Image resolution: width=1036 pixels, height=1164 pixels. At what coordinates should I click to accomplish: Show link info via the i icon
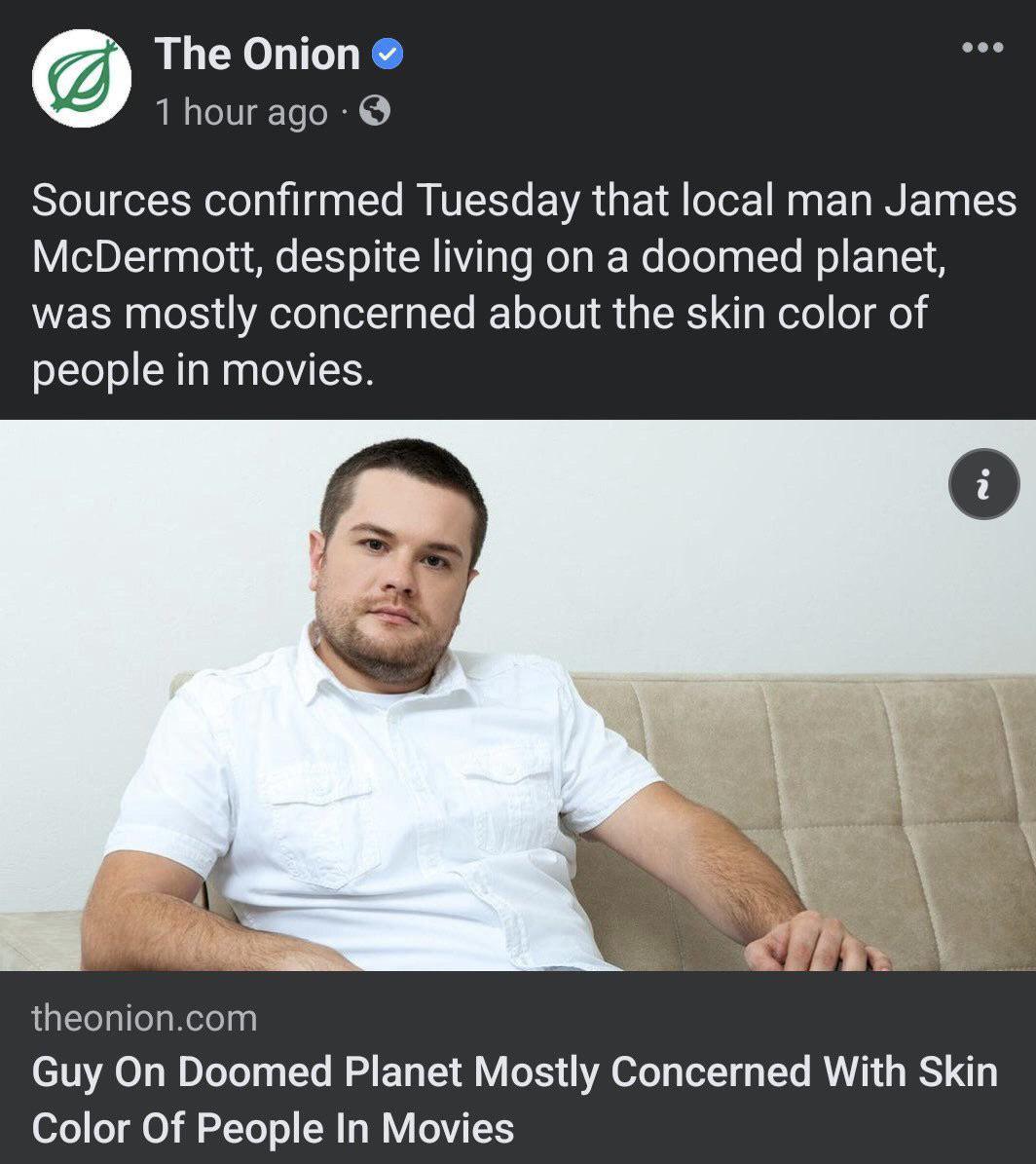pyautogui.click(x=984, y=484)
